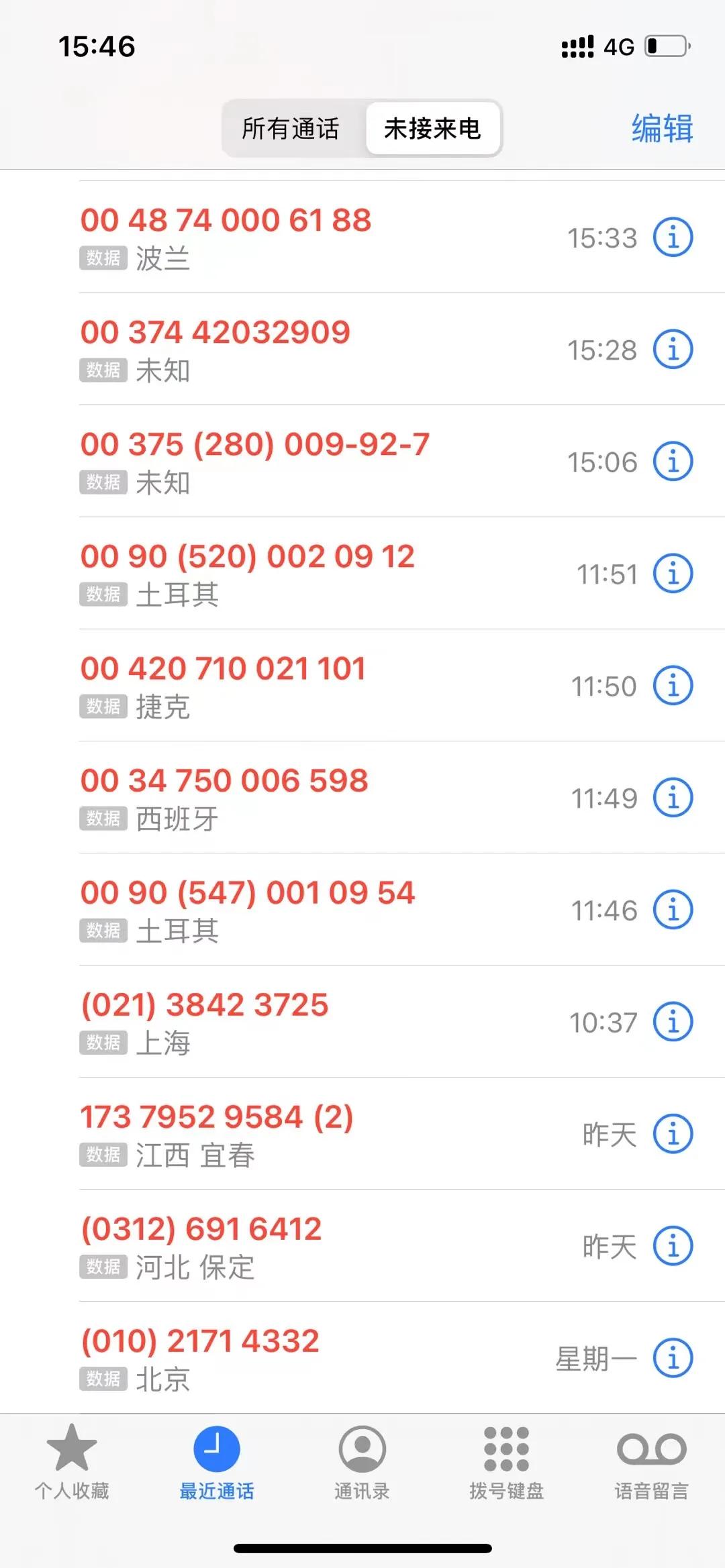This screenshot has width=725, height=1568.
Task: Open info for the 波兰 call at 15:33
Action: tap(673, 238)
